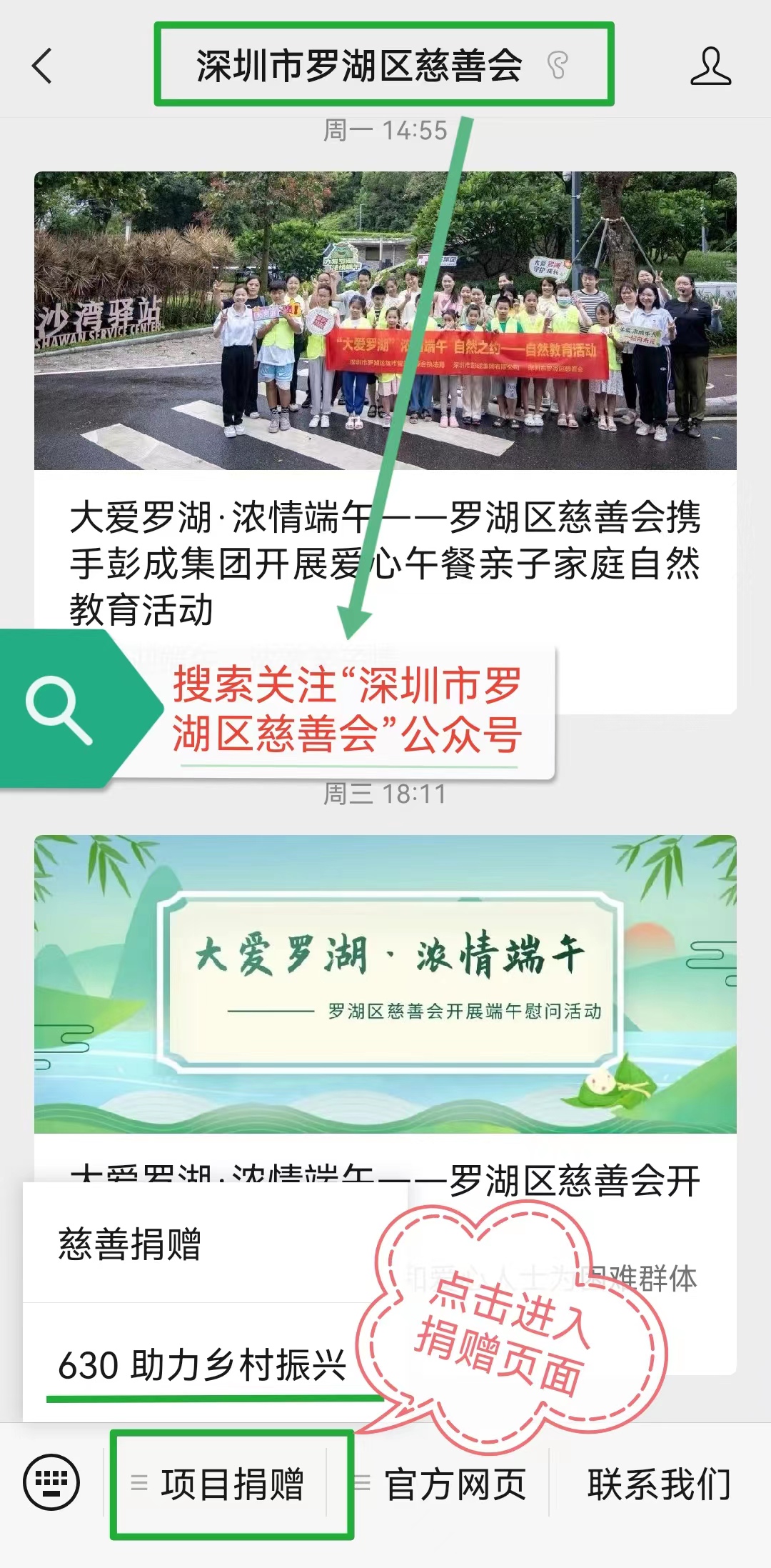Open the 官方网页 bottom menu

455,1484
